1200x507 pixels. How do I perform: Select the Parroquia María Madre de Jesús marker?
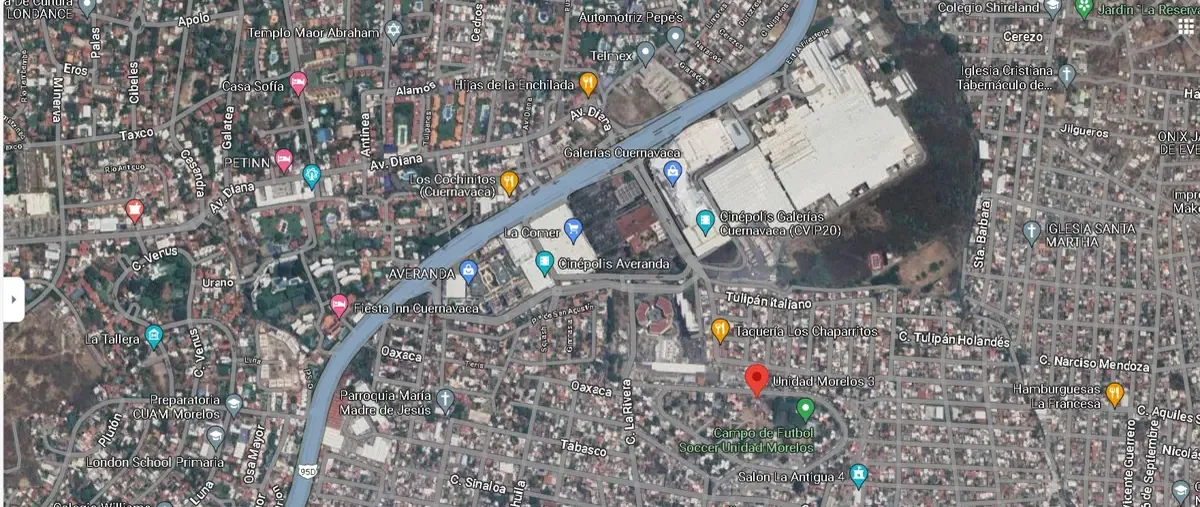point(444,401)
